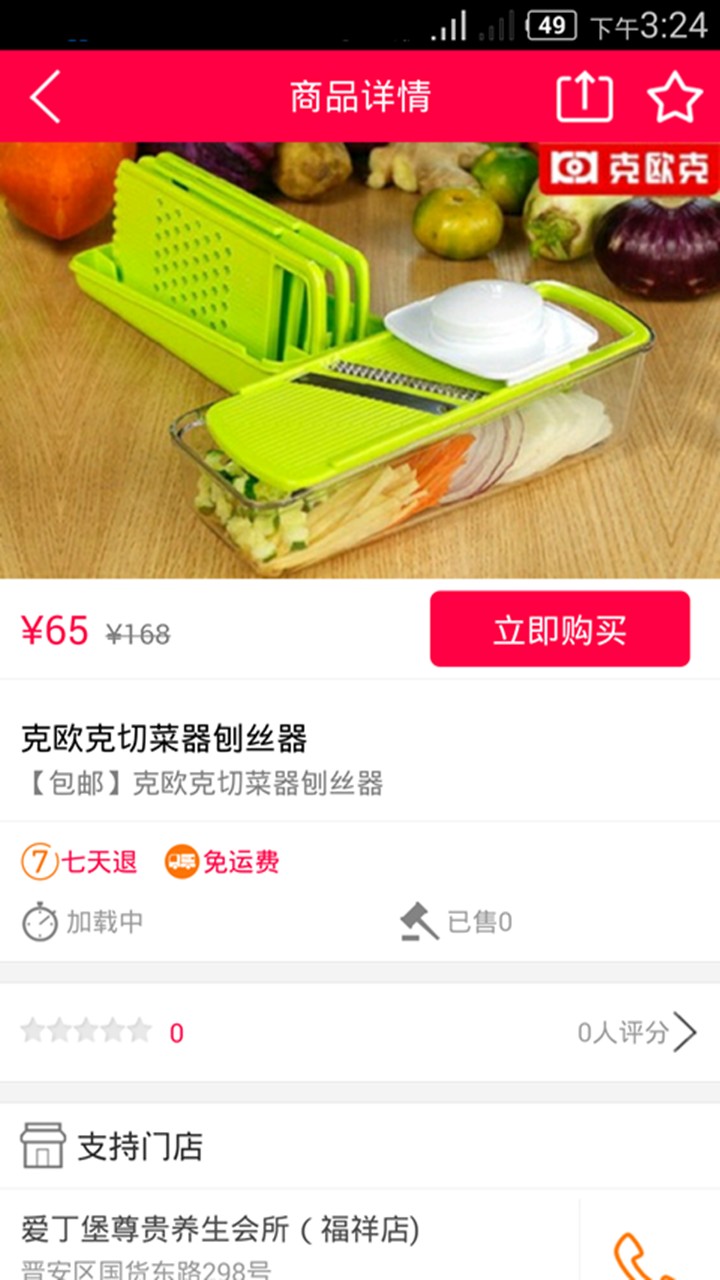This screenshot has height=1280, width=720.
Task: View the product image of the vegetable slicer
Action: 360,370
